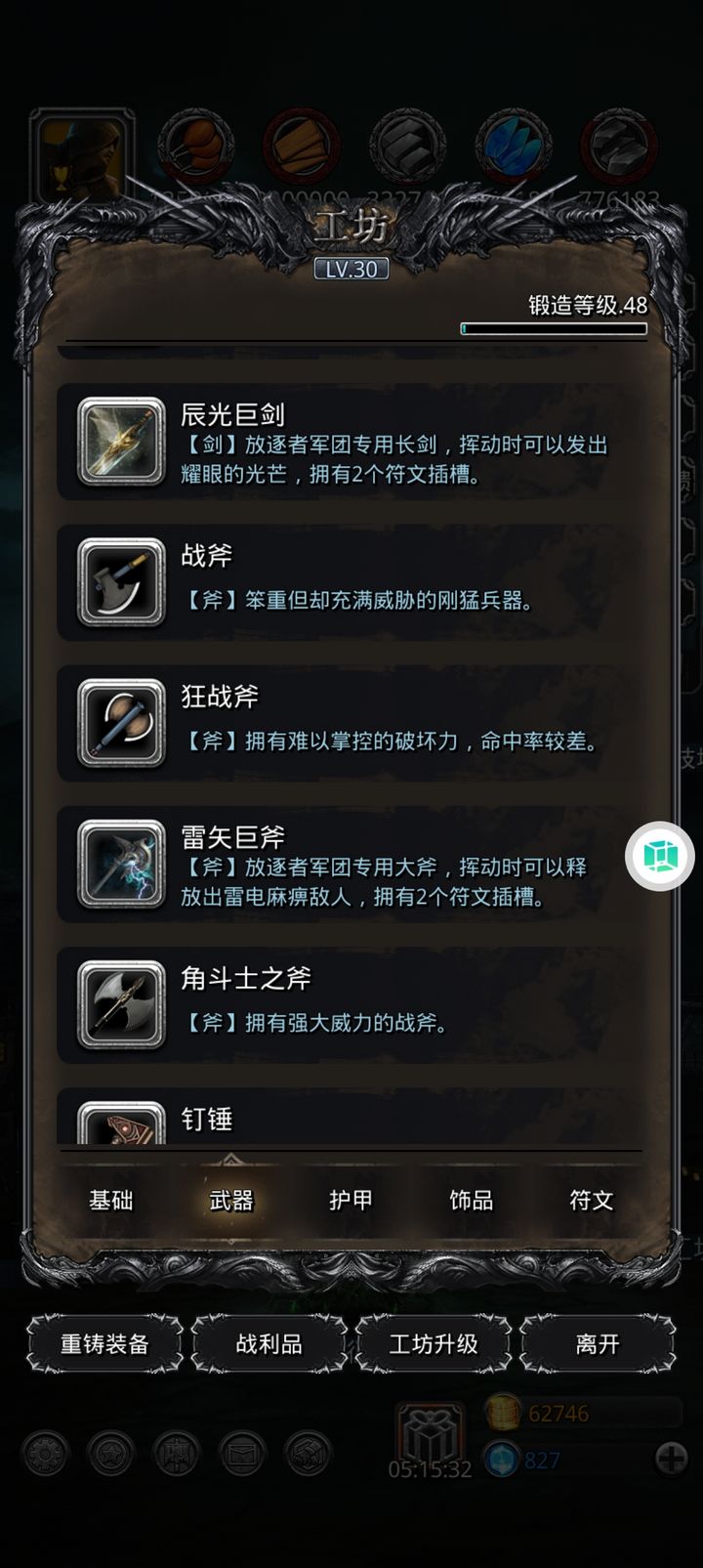Open the floating green cube widget
This screenshot has width=703, height=1568.
[x=660, y=857]
